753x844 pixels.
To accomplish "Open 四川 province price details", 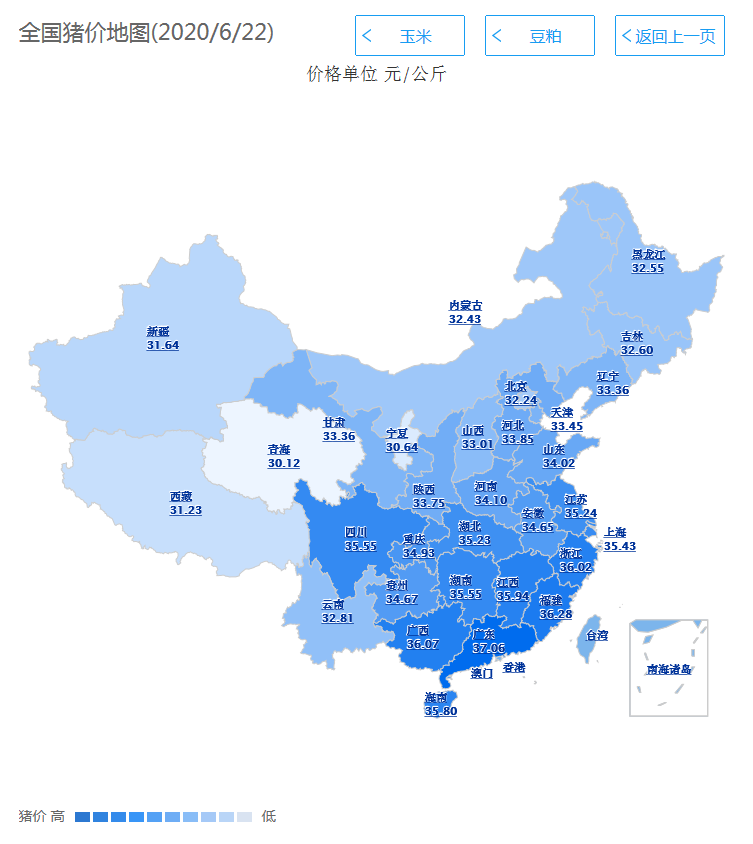I will pyautogui.click(x=360, y=540).
